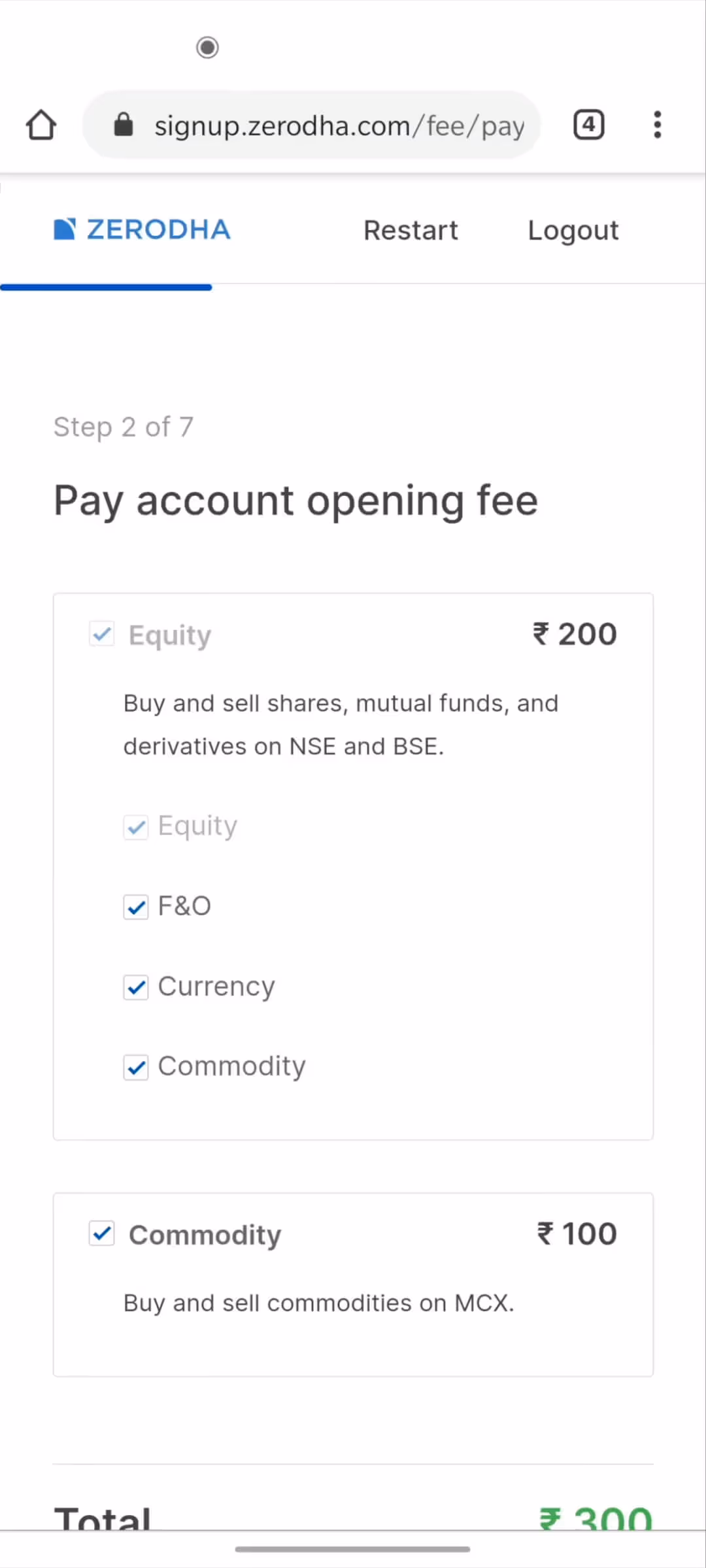This screenshot has width=706, height=1568.
Task: Open the browser overflow menu
Action: pos(658,125)
